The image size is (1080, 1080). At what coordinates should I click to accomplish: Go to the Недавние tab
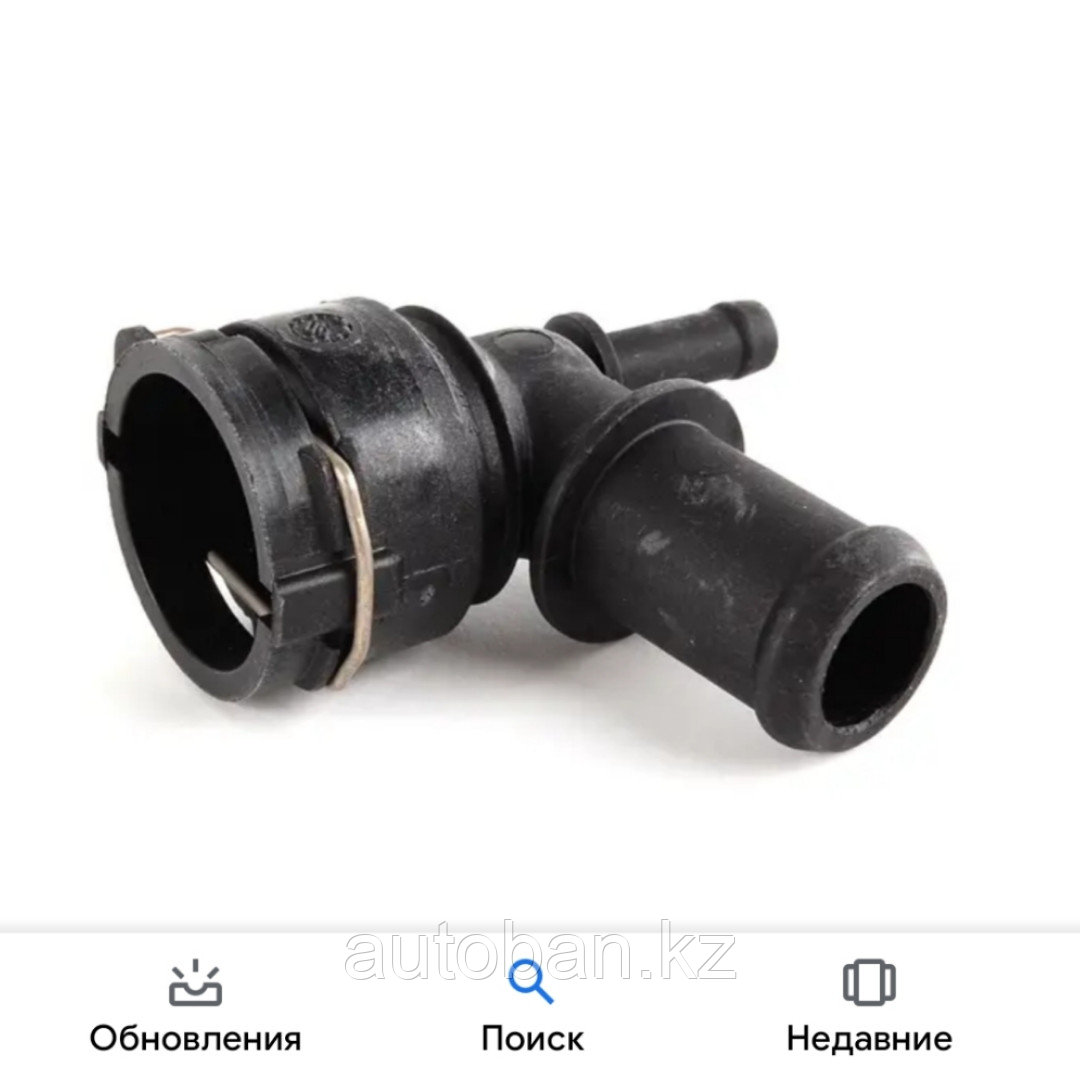(868, 1006)
